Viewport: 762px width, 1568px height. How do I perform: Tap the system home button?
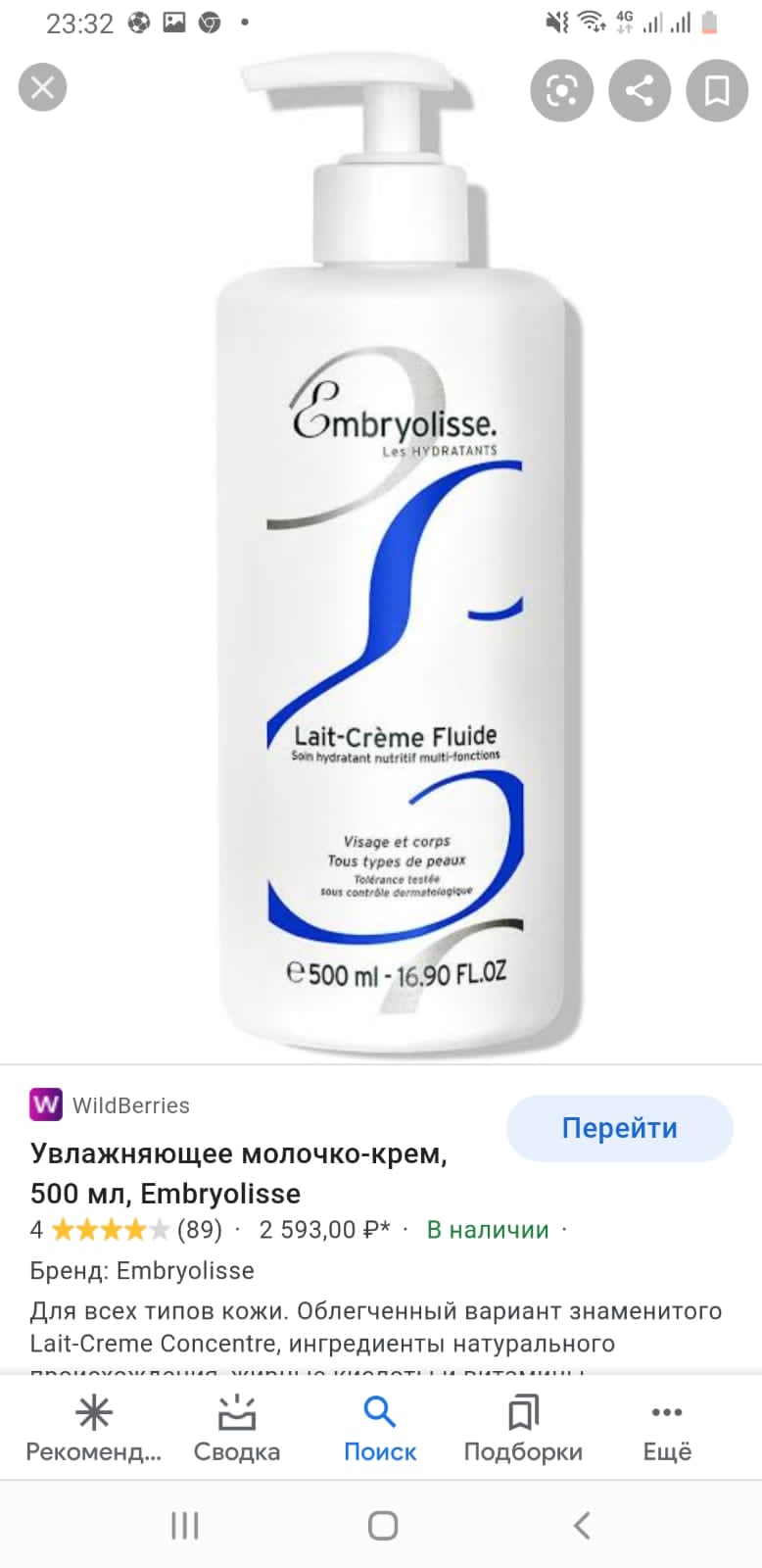382,1525
